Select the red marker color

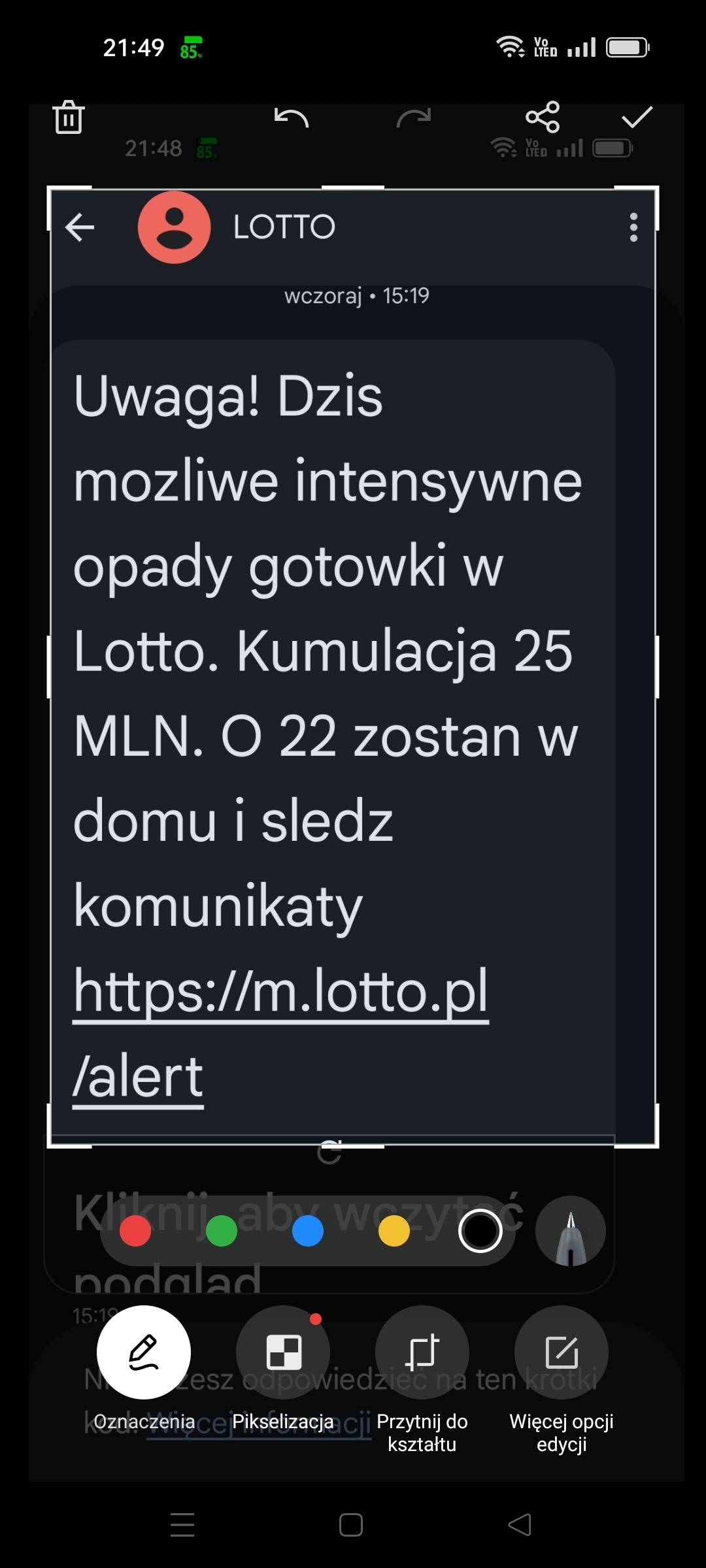point(135,1231)
